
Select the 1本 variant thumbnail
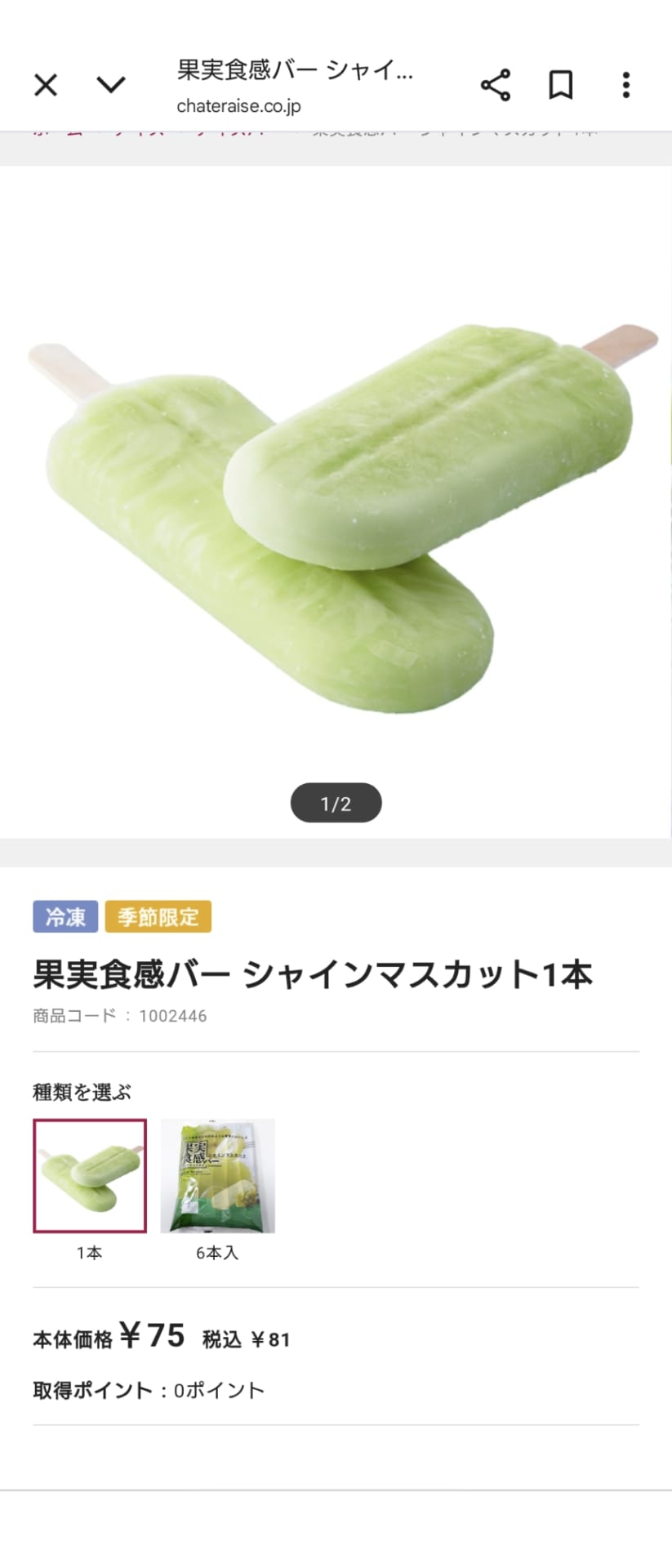tap(90, 1175)
